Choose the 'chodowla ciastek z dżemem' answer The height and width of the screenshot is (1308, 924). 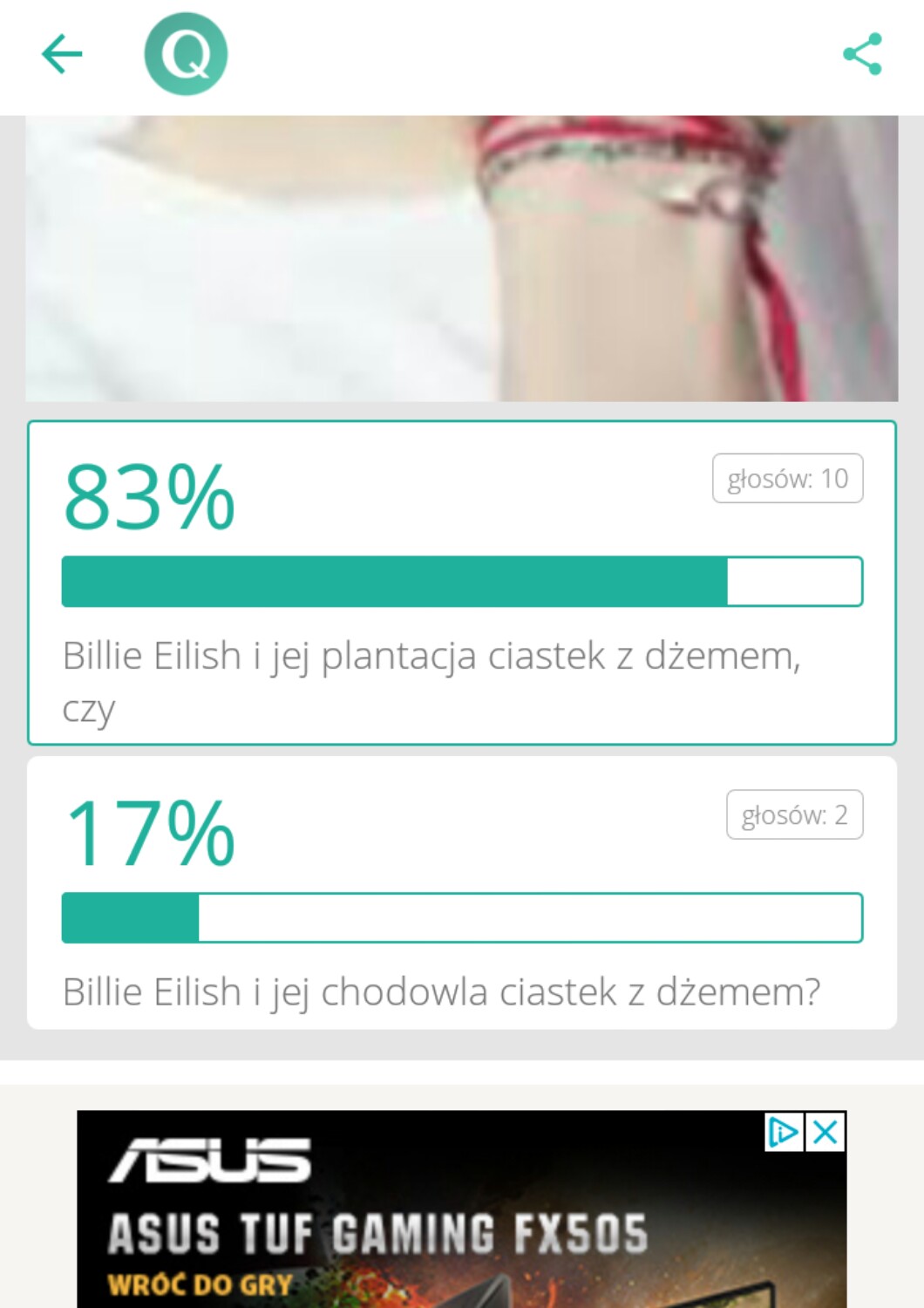coord(461,893)
